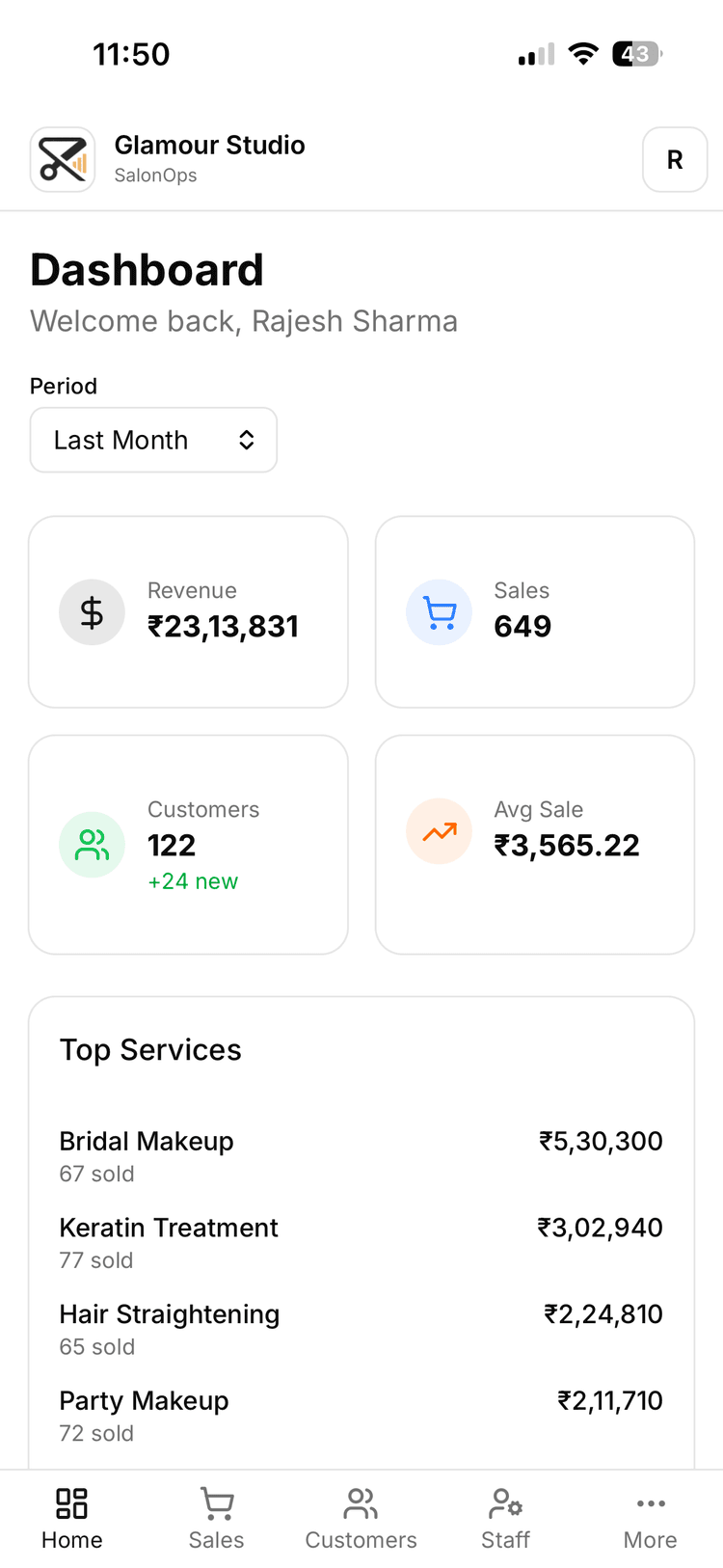This screenshot has width=723, height=1568.
Task: Click the +24 new customers link
Action: tap(193, 880)
